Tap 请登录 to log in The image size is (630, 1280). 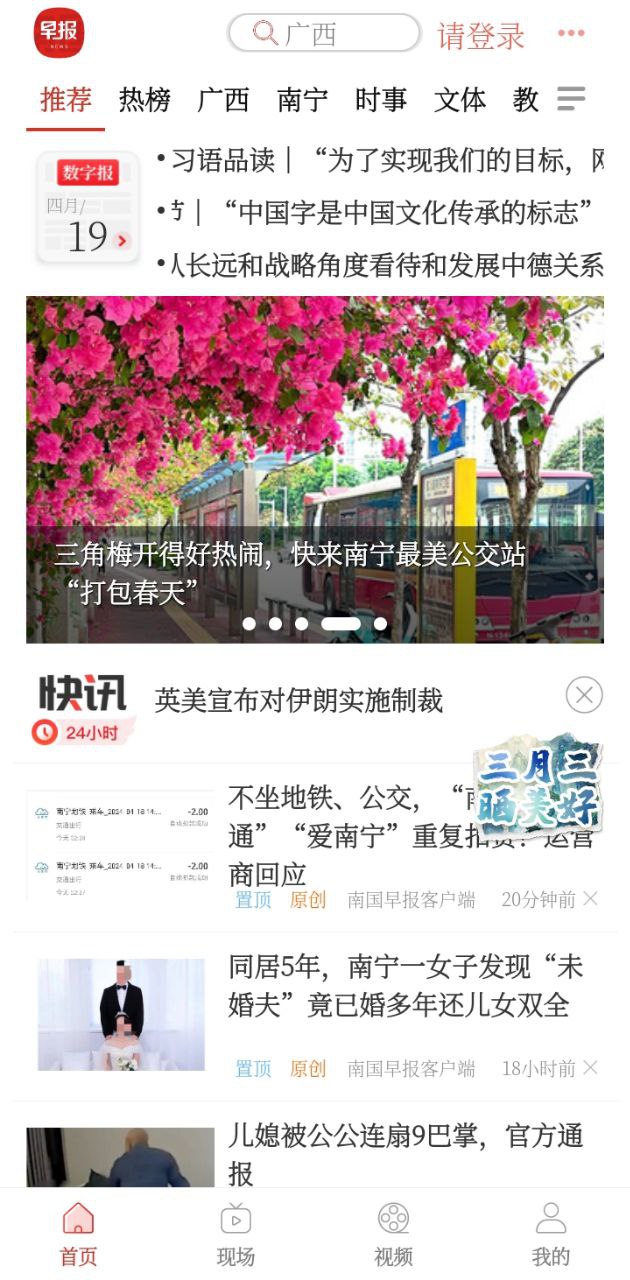pyautogui.click(x=481, y=36)
